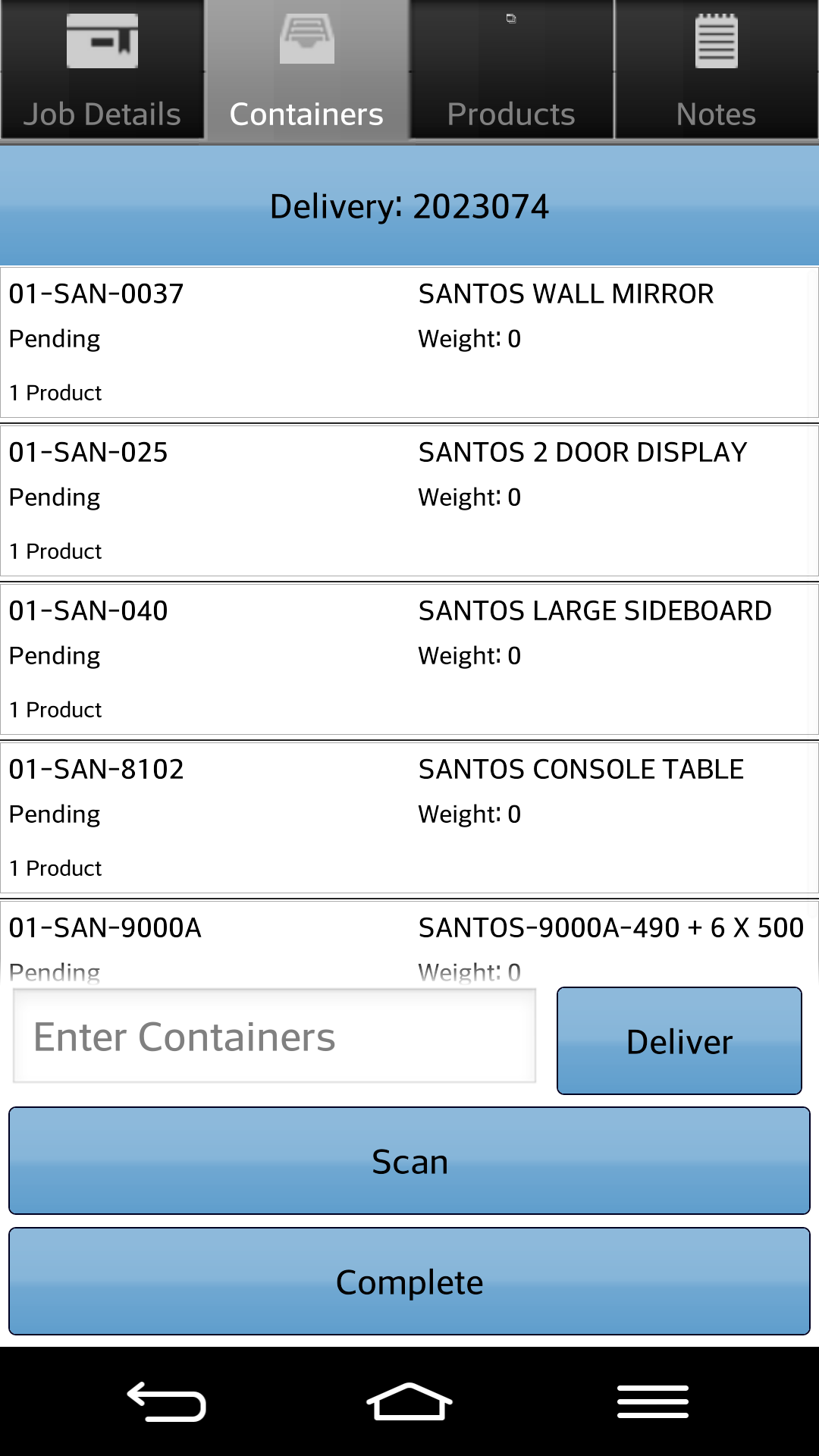Image resolution: width=819 pixels, height=1456 pixels.
Task: Focus the Enter Containers field
Action: coord(275,1037)
